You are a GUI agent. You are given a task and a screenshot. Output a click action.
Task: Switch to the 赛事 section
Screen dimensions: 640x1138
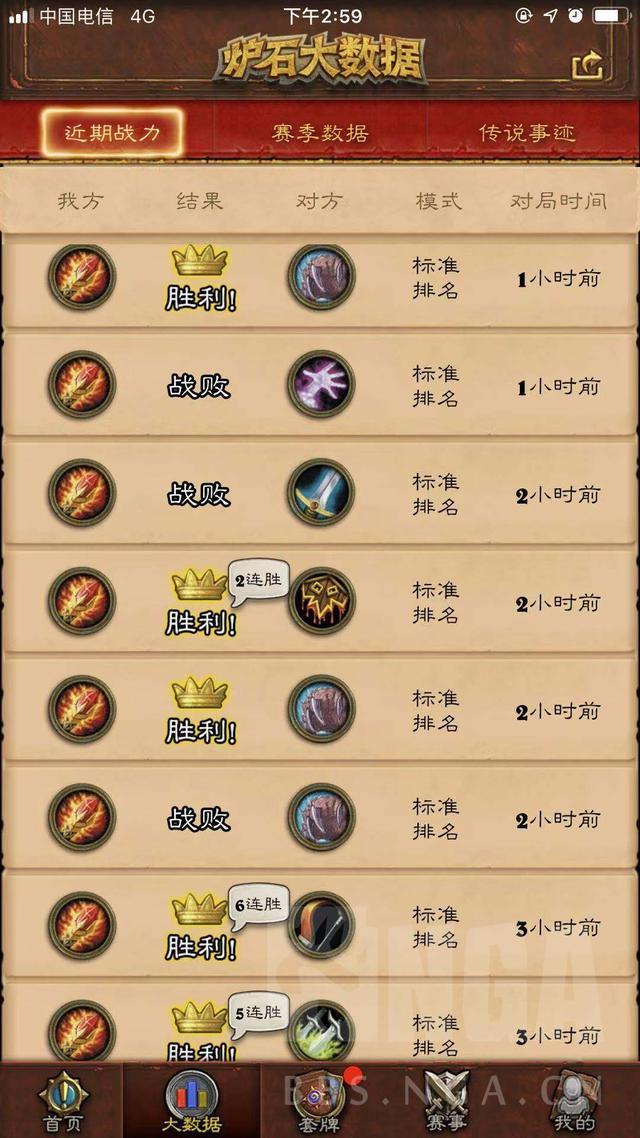click(x=446, y=1100)
